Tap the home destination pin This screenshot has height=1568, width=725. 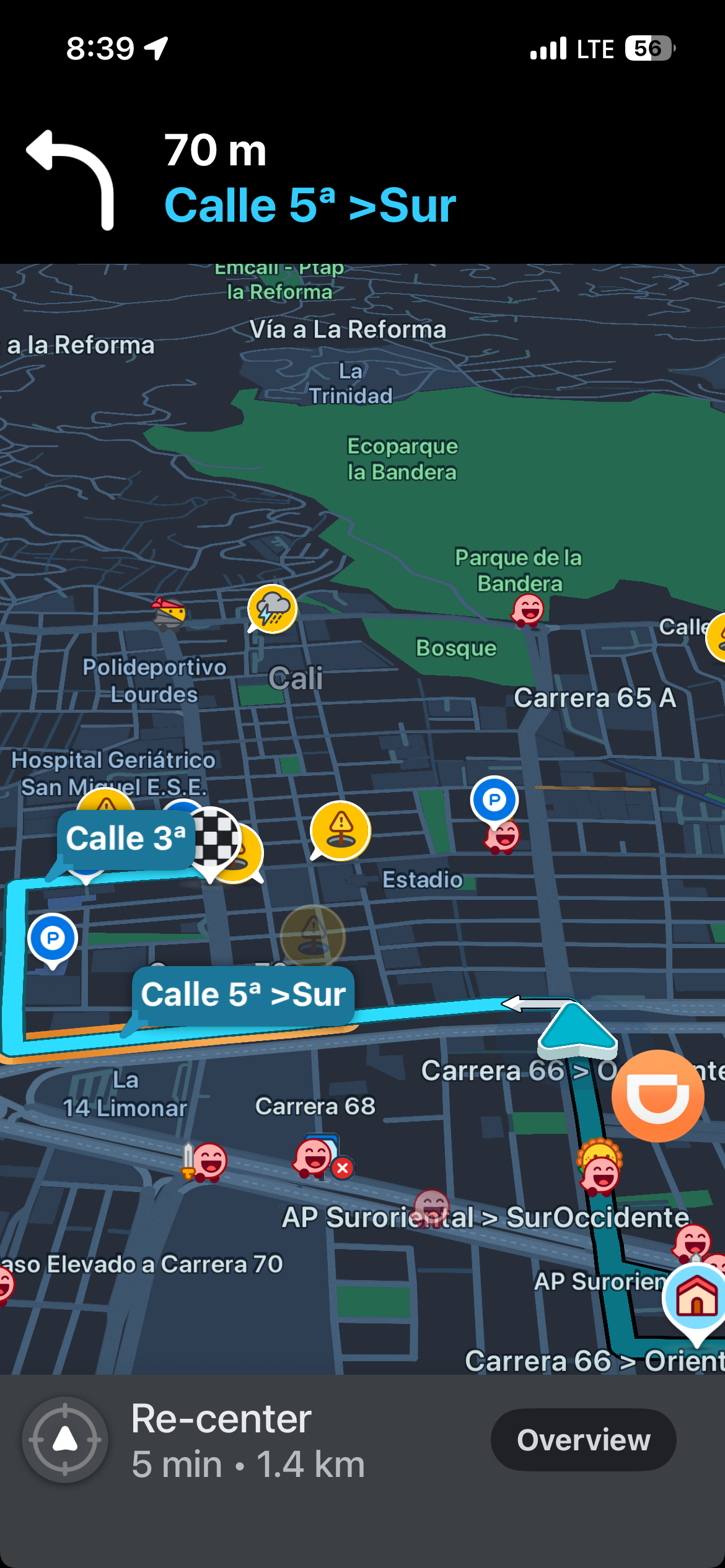point(696,1296)
